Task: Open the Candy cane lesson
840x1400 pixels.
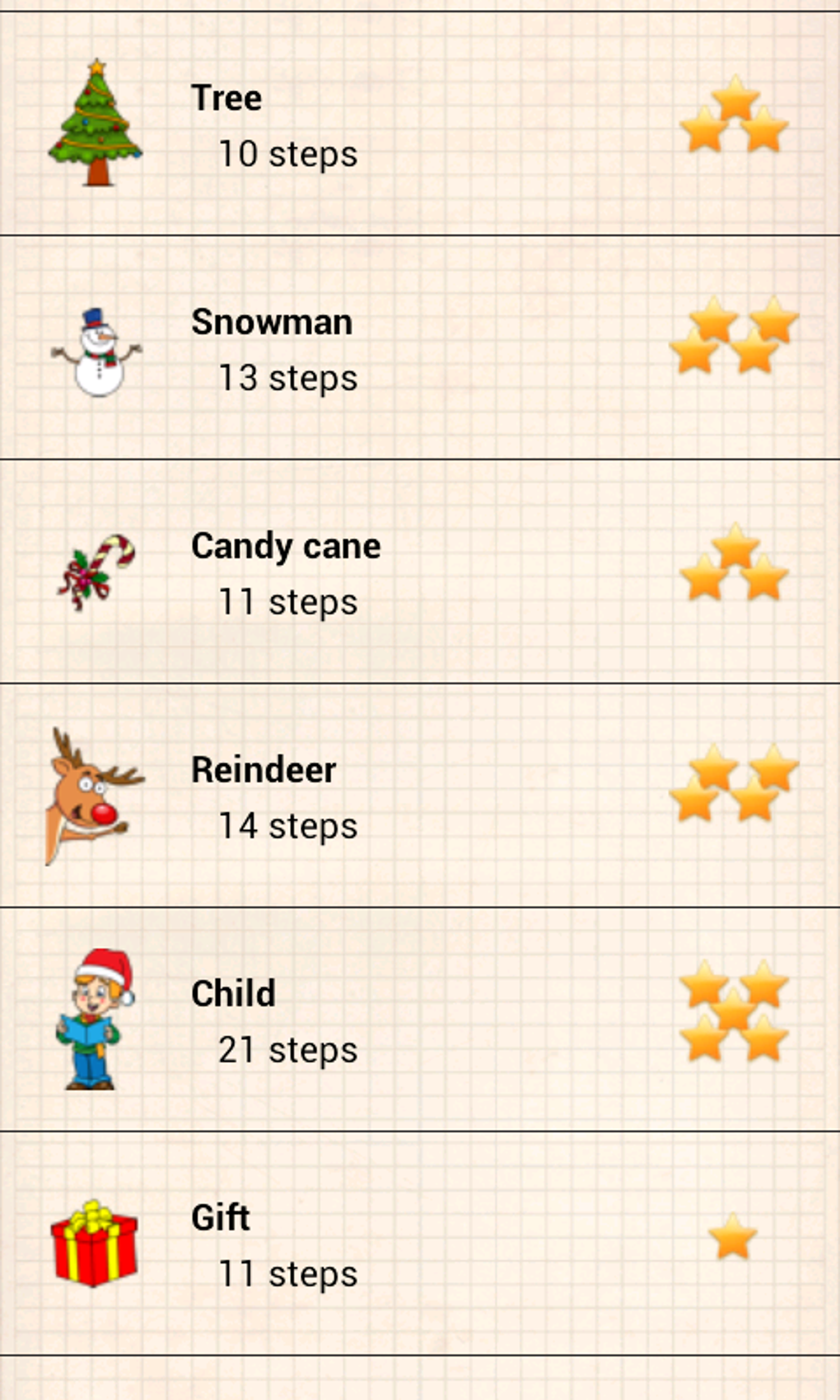Action: (420, 572)
